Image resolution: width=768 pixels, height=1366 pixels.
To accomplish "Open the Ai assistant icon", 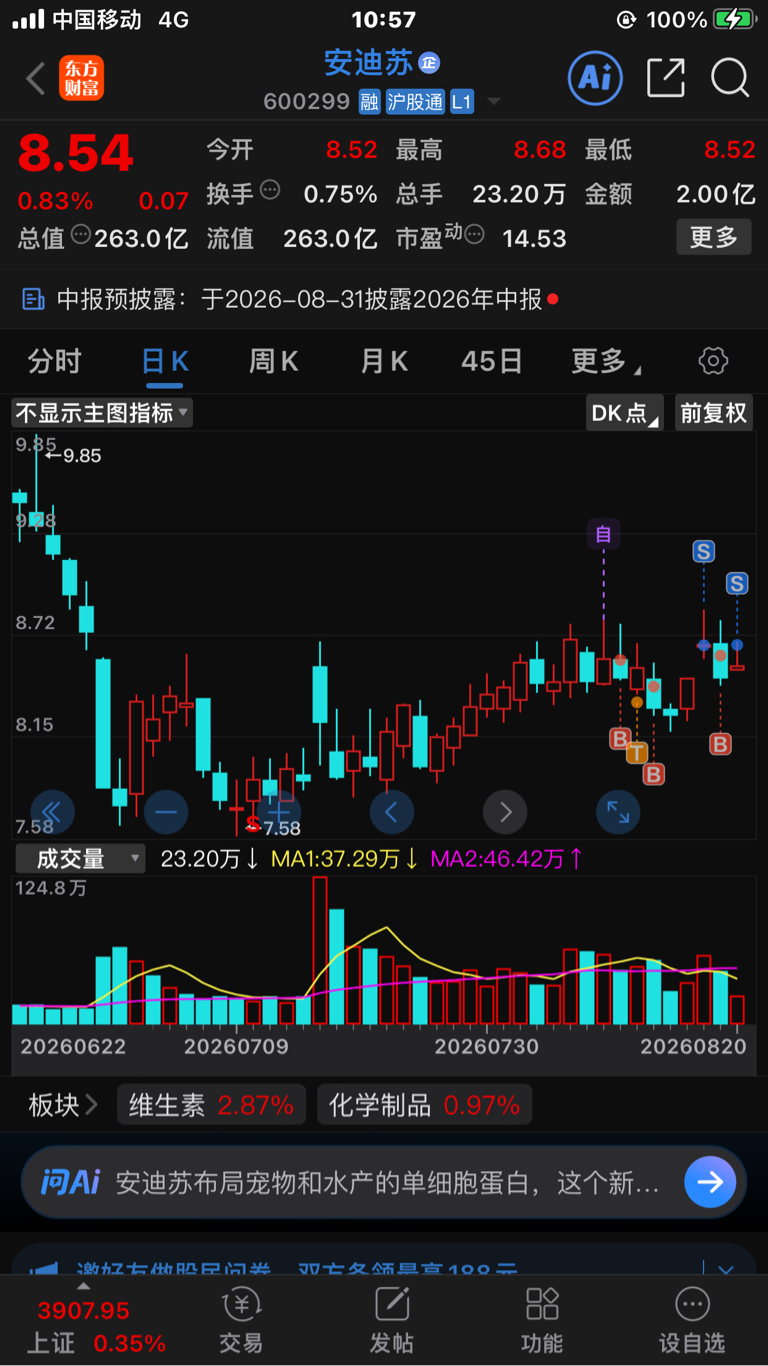I will [x=595, y=77].
